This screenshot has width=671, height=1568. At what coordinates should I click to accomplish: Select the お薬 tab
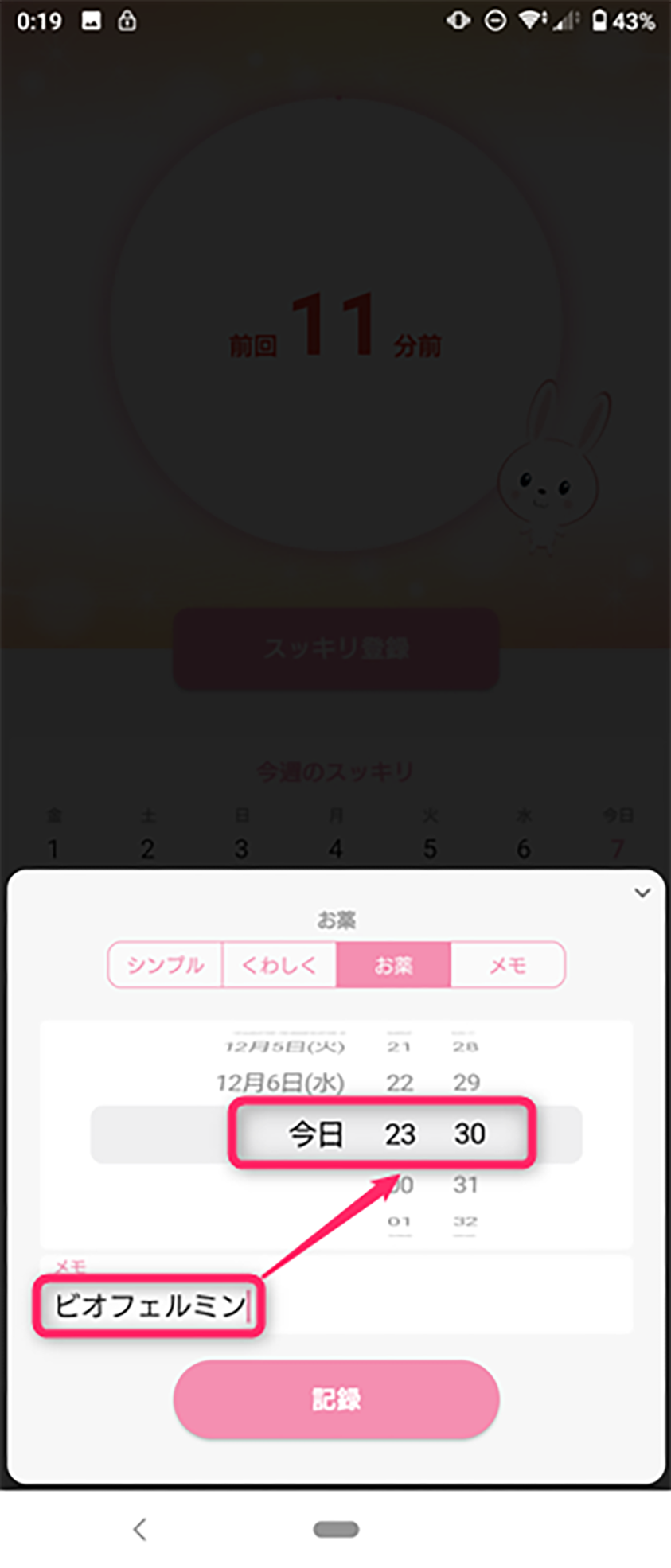point(393,965)
